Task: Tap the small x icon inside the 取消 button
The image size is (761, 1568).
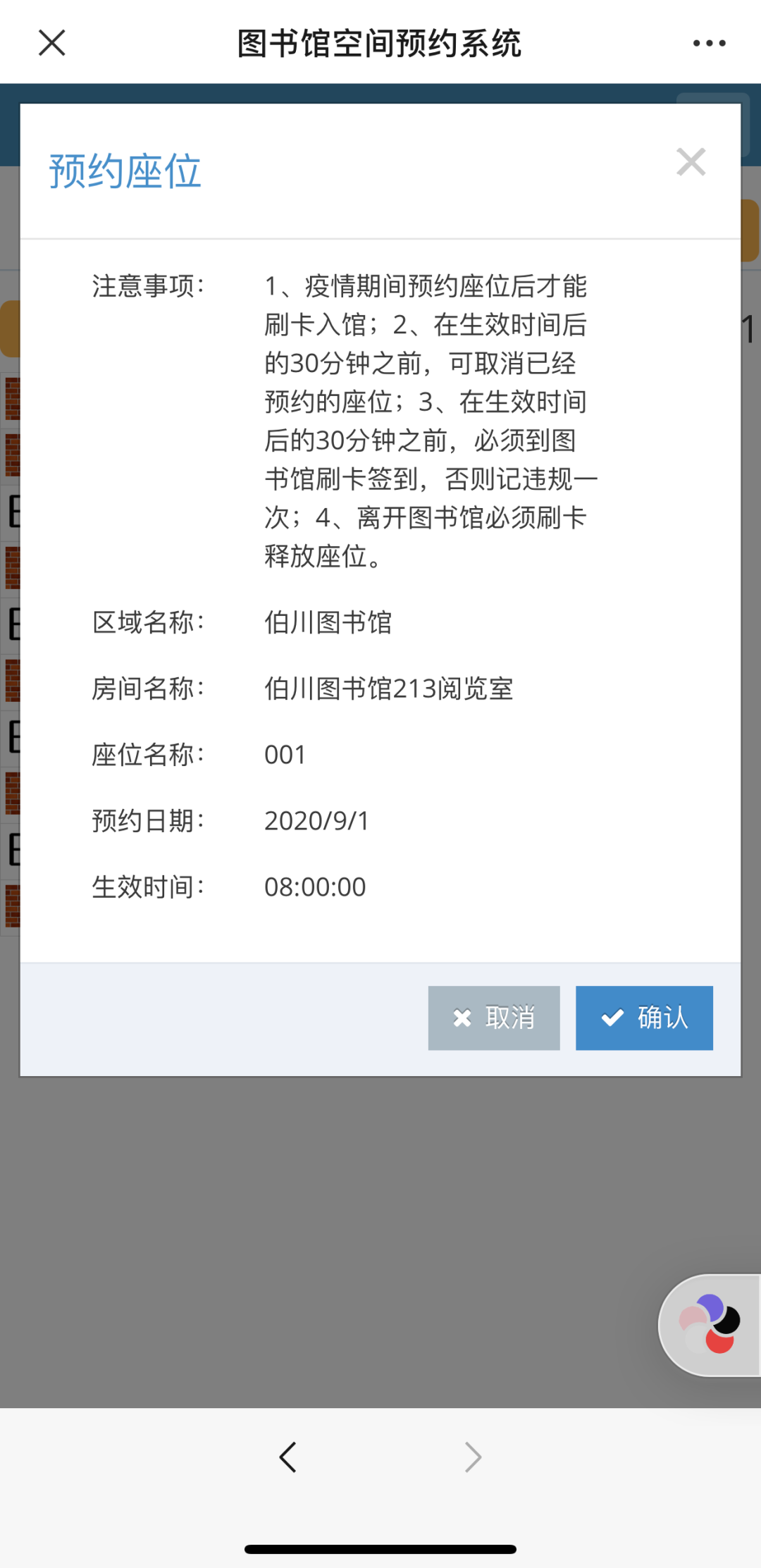Action: 462,1018
